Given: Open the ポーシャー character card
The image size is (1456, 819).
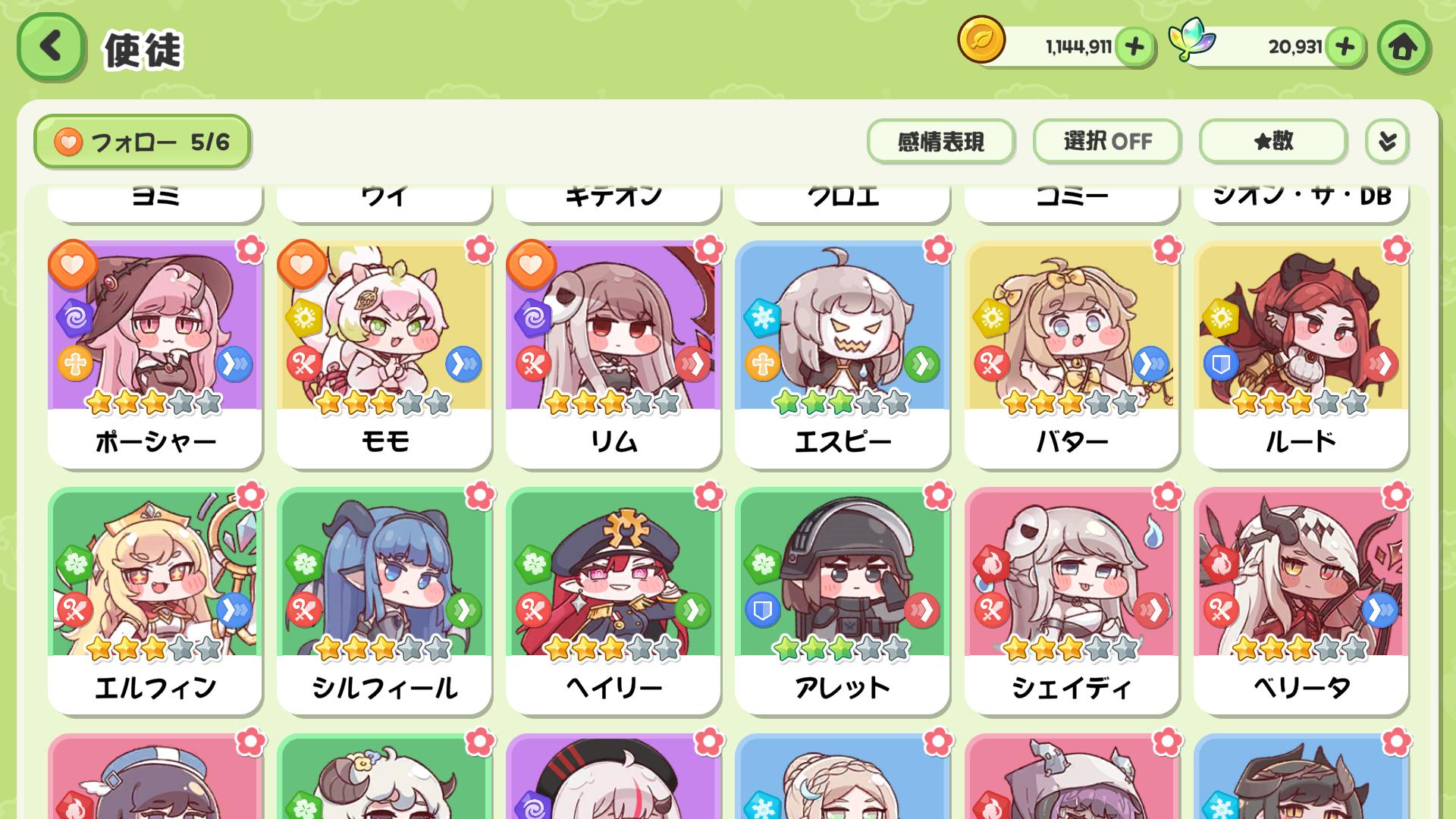Looking at the screenshot, I should pos(155,353).
